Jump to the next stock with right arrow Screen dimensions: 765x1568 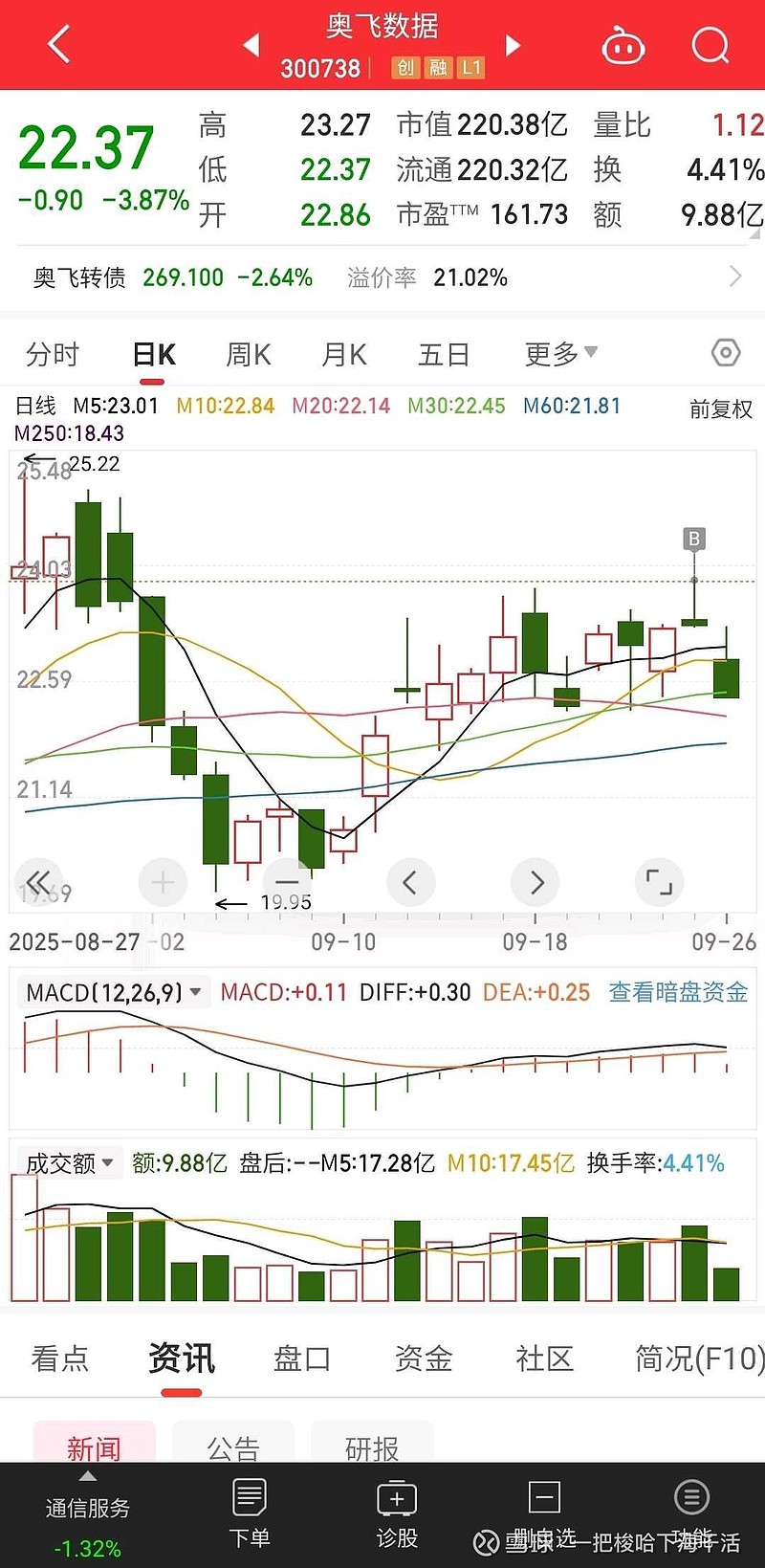coord(513,45)
